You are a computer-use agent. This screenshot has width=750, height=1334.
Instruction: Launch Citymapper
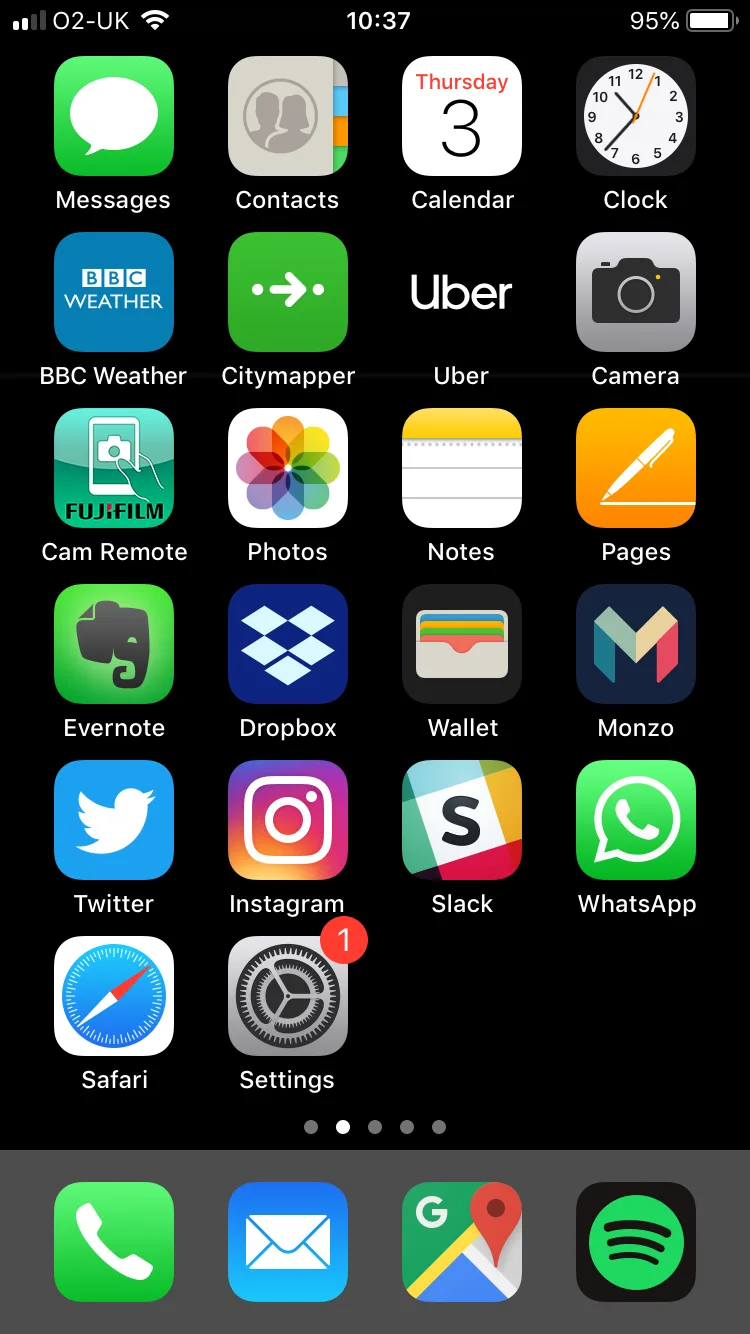288,292
